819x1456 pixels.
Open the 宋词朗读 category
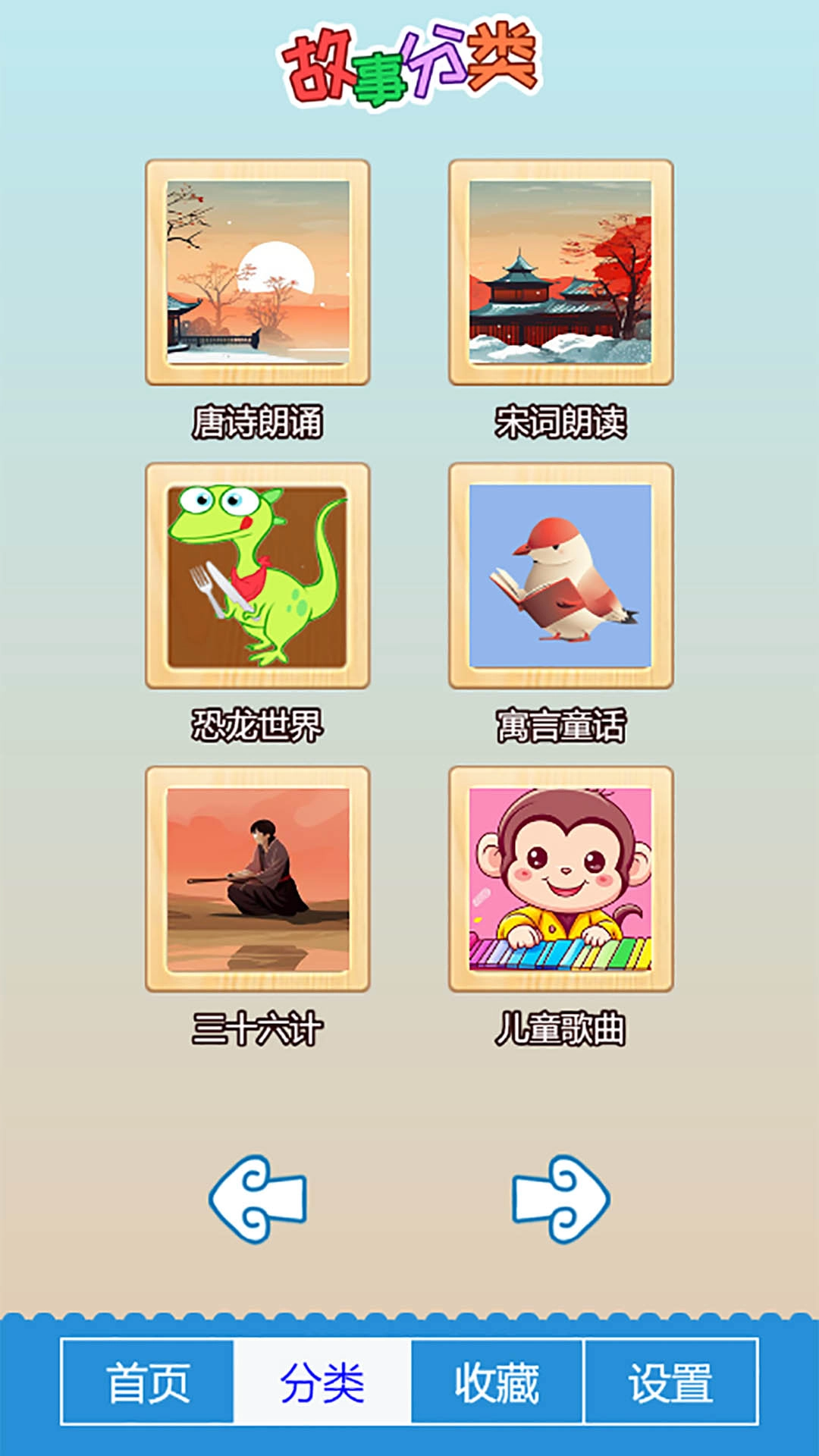(x=561, y=273)
